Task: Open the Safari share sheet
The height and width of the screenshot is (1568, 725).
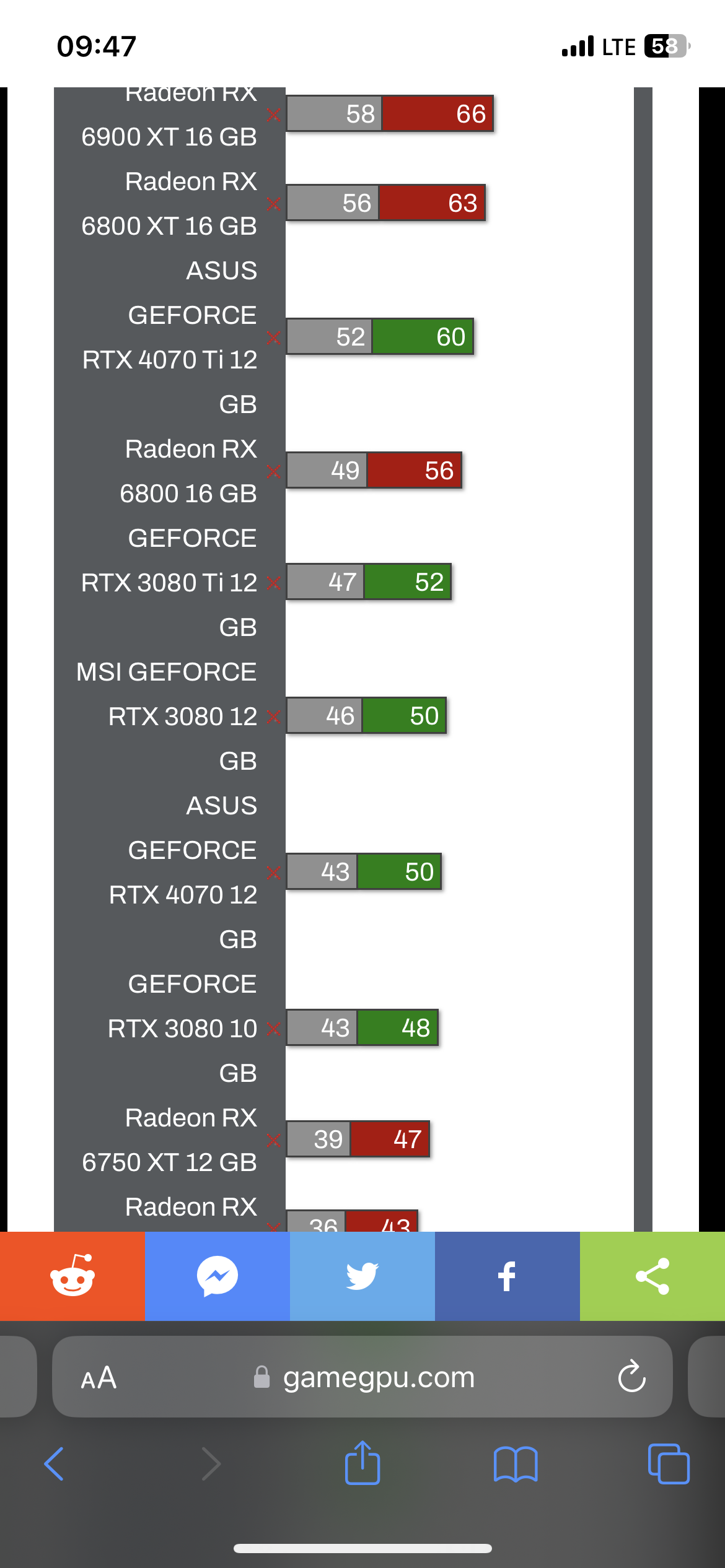Action: coord(362,1463)
